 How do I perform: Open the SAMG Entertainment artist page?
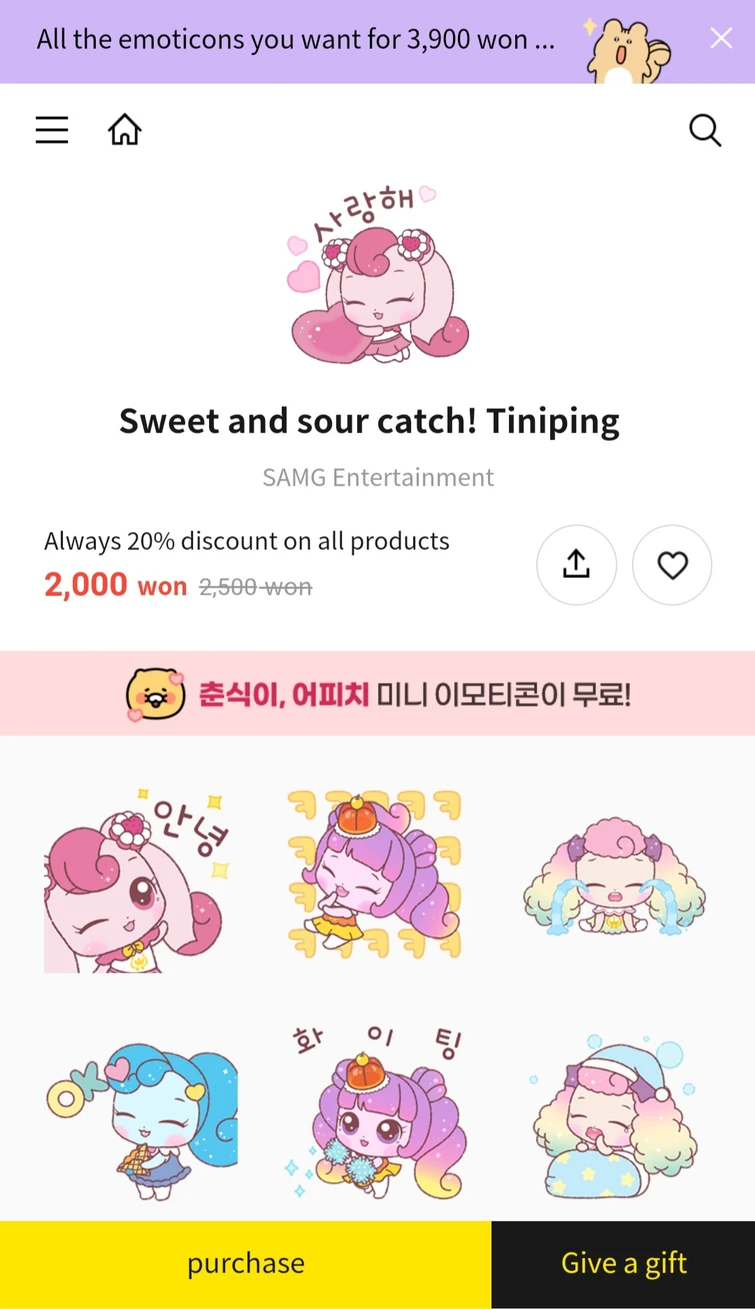pyautogui.click(x=377, y=477)
